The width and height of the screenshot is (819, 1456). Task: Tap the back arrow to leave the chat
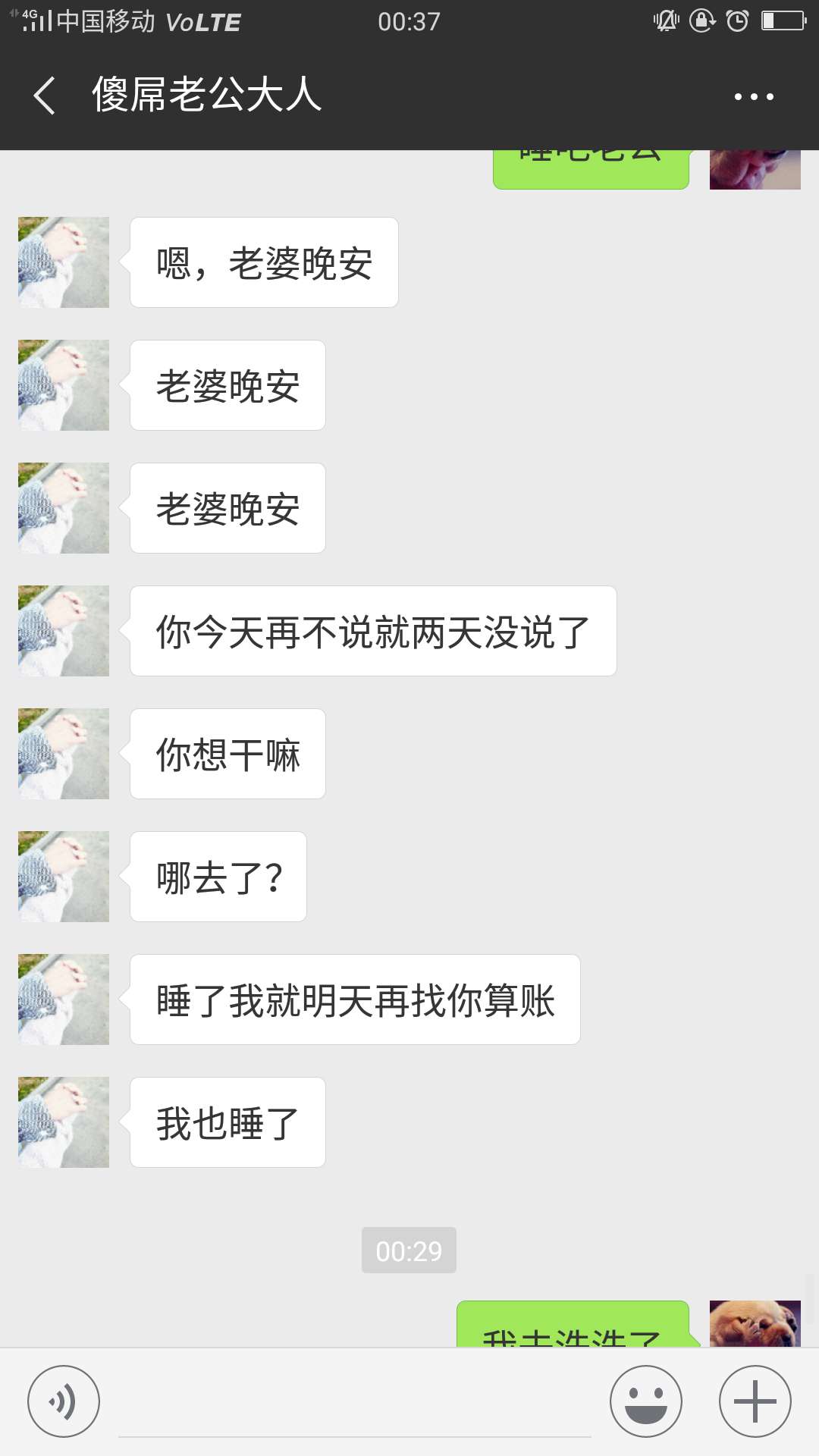click(43, 96)
